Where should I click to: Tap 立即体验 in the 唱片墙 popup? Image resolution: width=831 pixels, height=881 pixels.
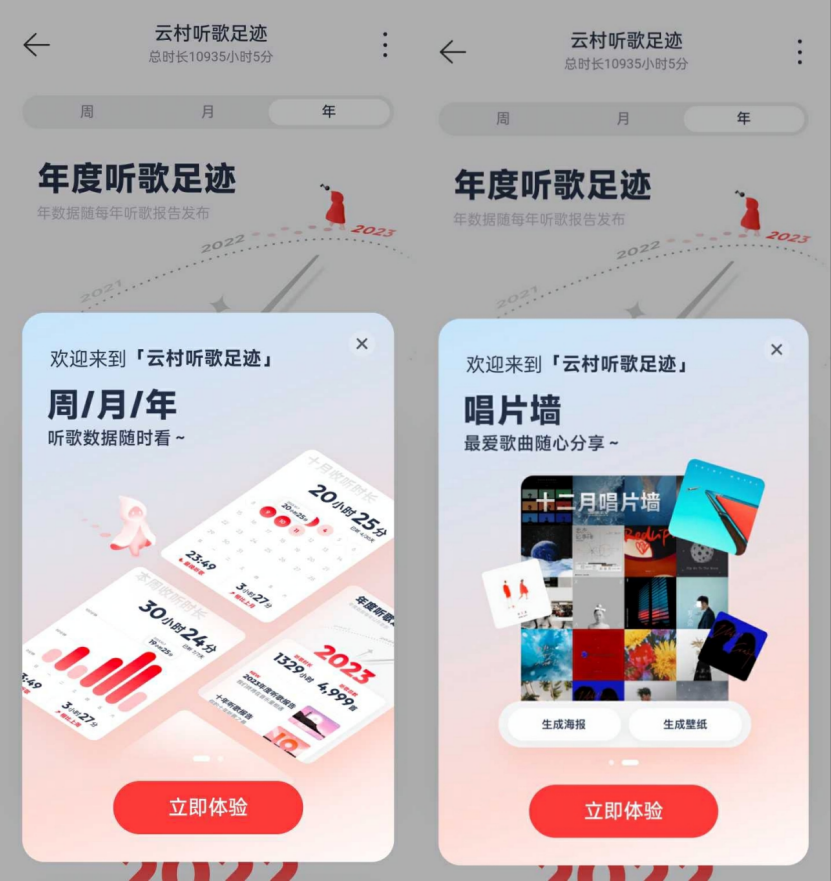623,811
